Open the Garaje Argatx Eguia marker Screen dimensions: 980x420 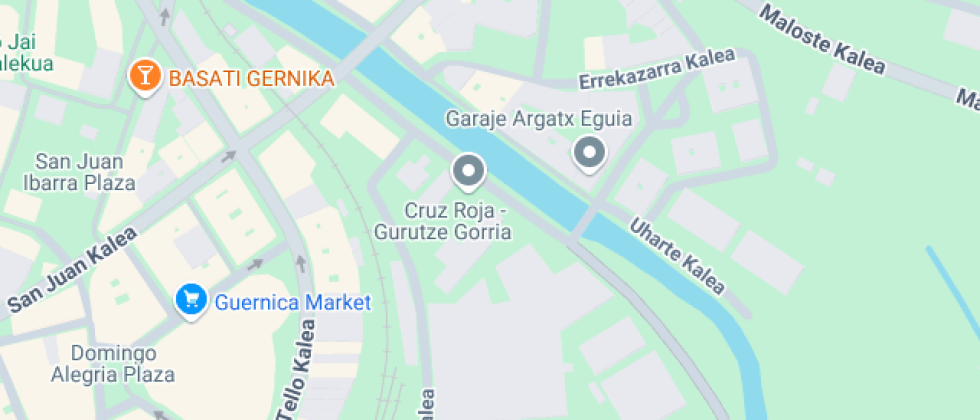(x=589, y=153)
